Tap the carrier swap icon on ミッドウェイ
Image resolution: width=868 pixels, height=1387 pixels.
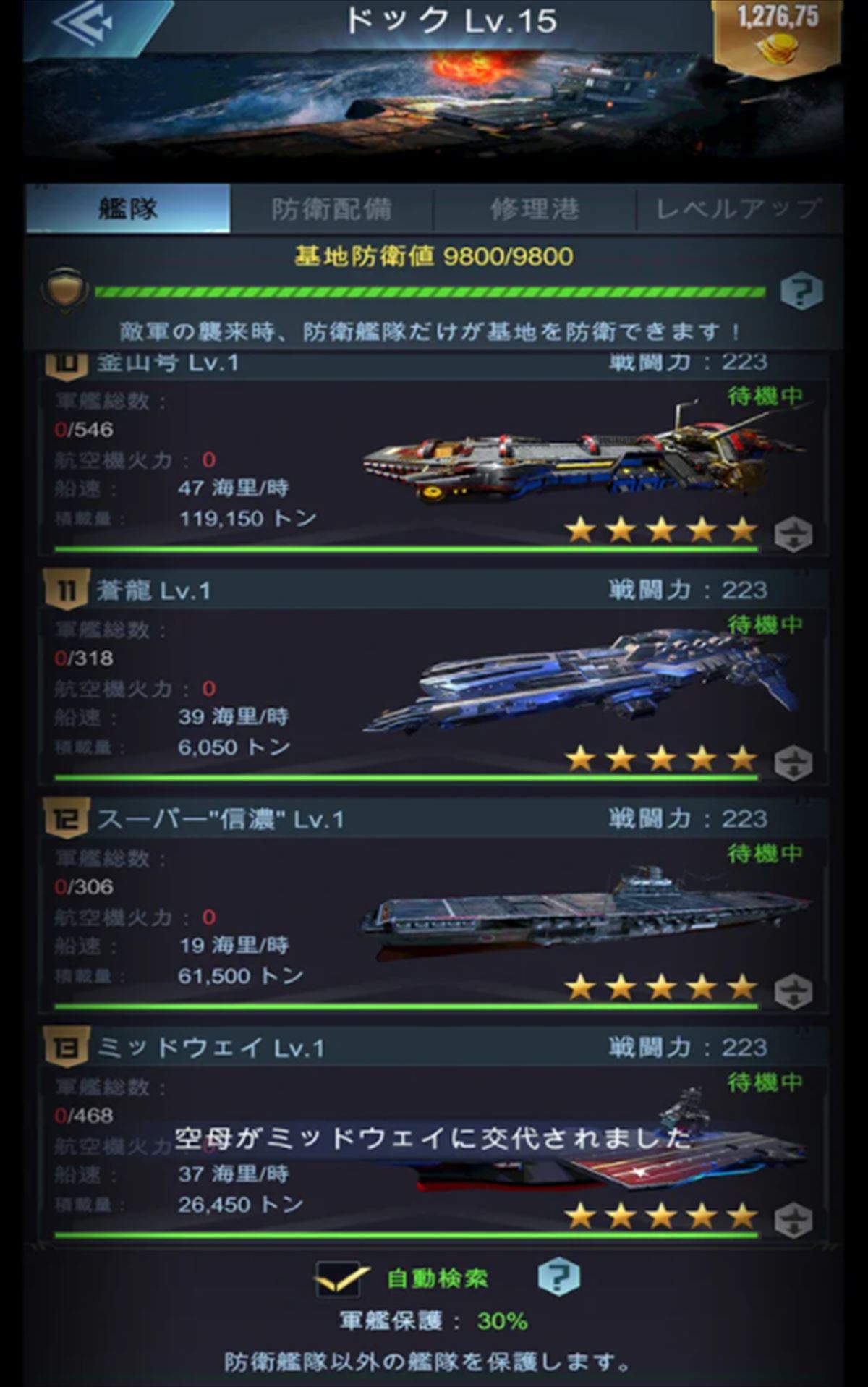[793, 1220]
